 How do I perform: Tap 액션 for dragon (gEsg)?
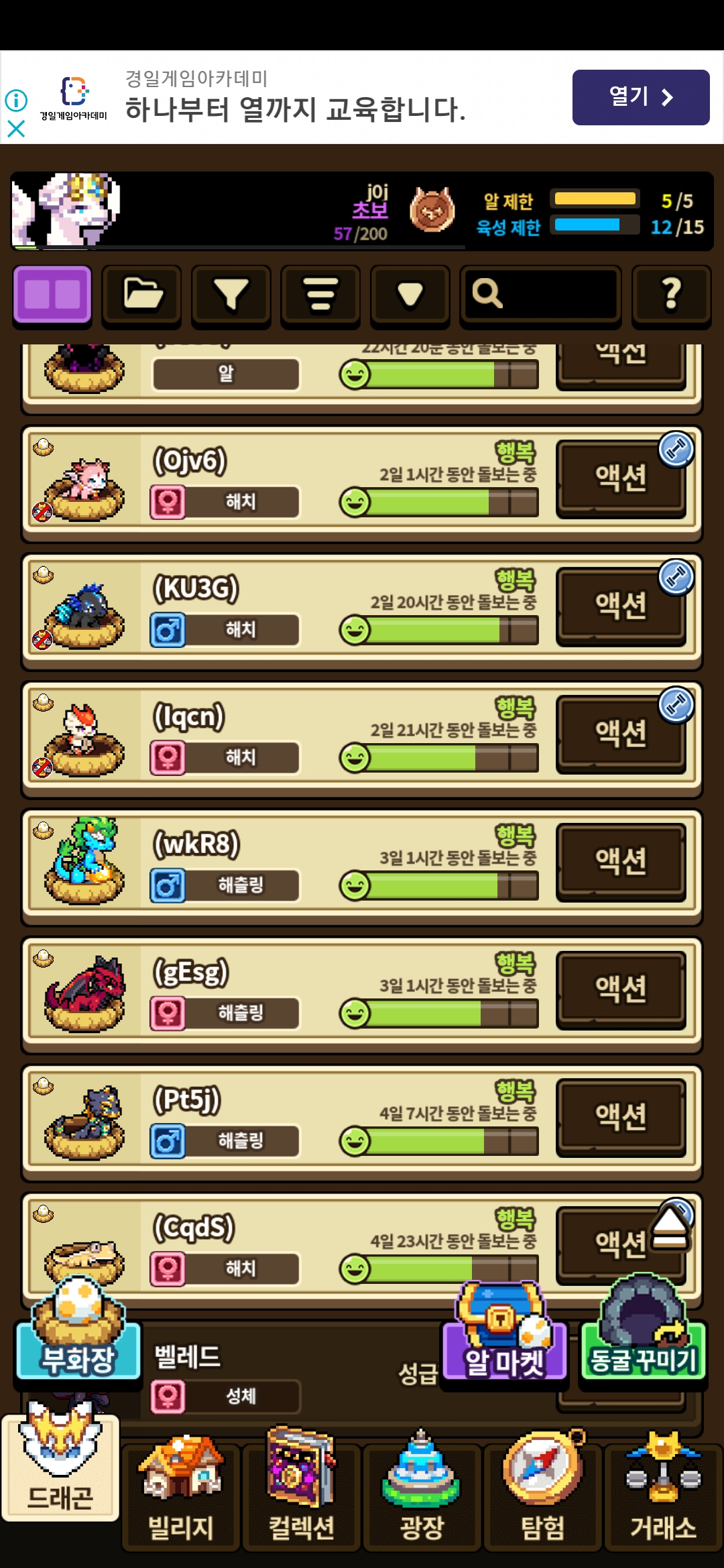(620, 990)
